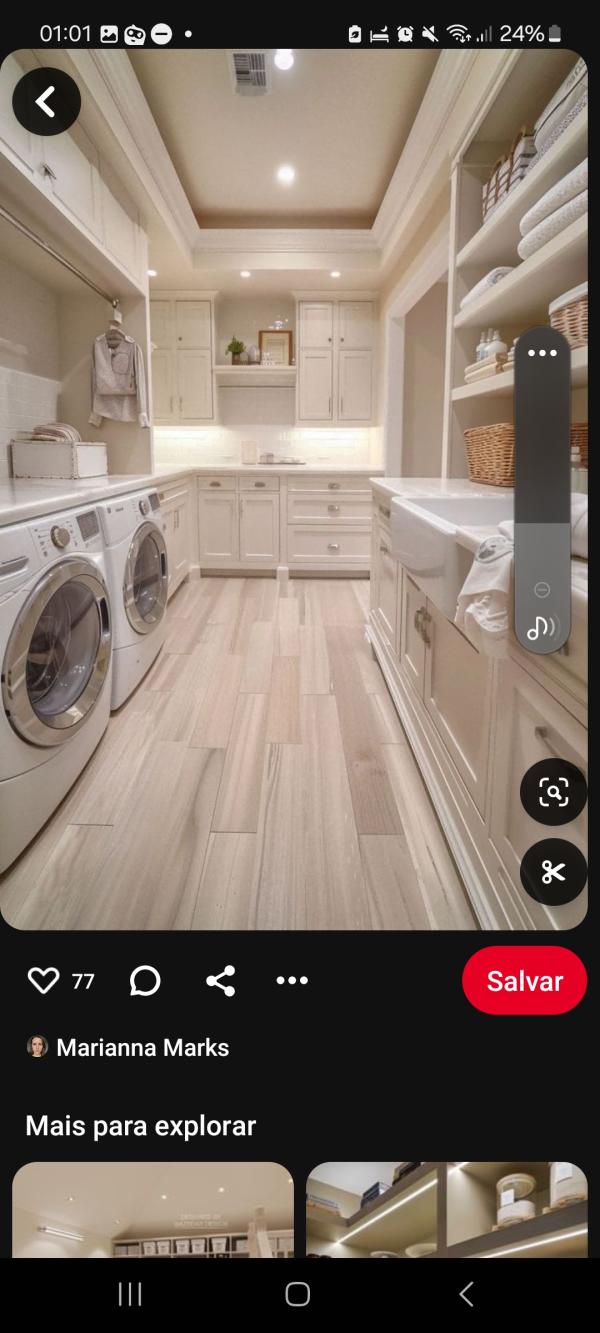Open recent apps from the navigation bar
600x1333 pixels.
pos(130,1294)
